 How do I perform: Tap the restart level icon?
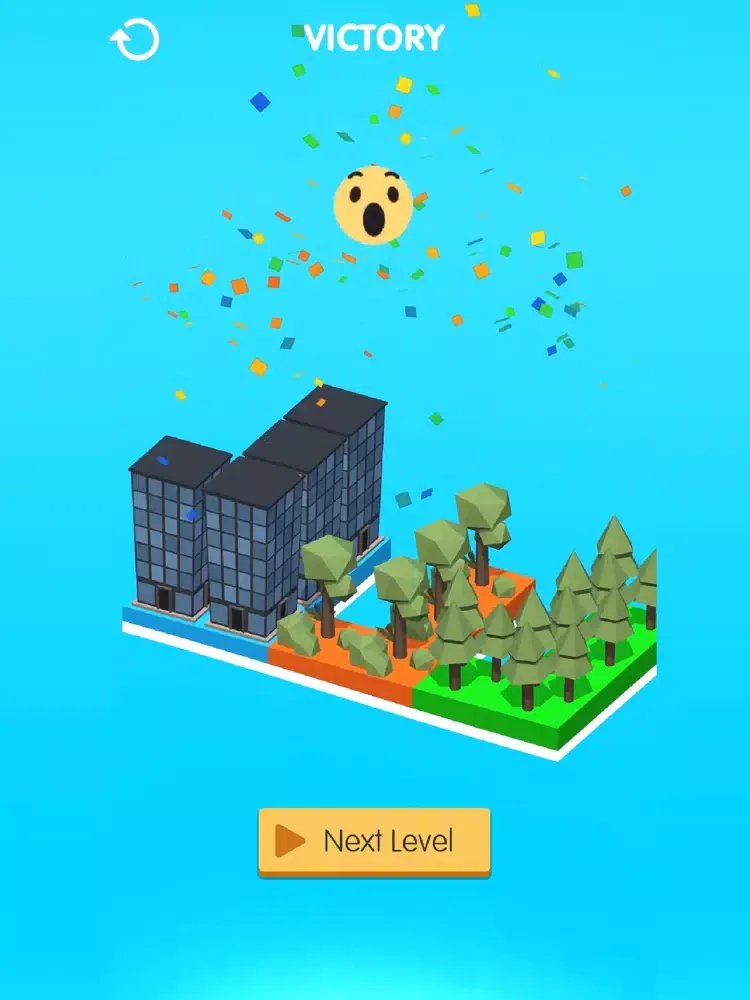click(x=135, y=40)
